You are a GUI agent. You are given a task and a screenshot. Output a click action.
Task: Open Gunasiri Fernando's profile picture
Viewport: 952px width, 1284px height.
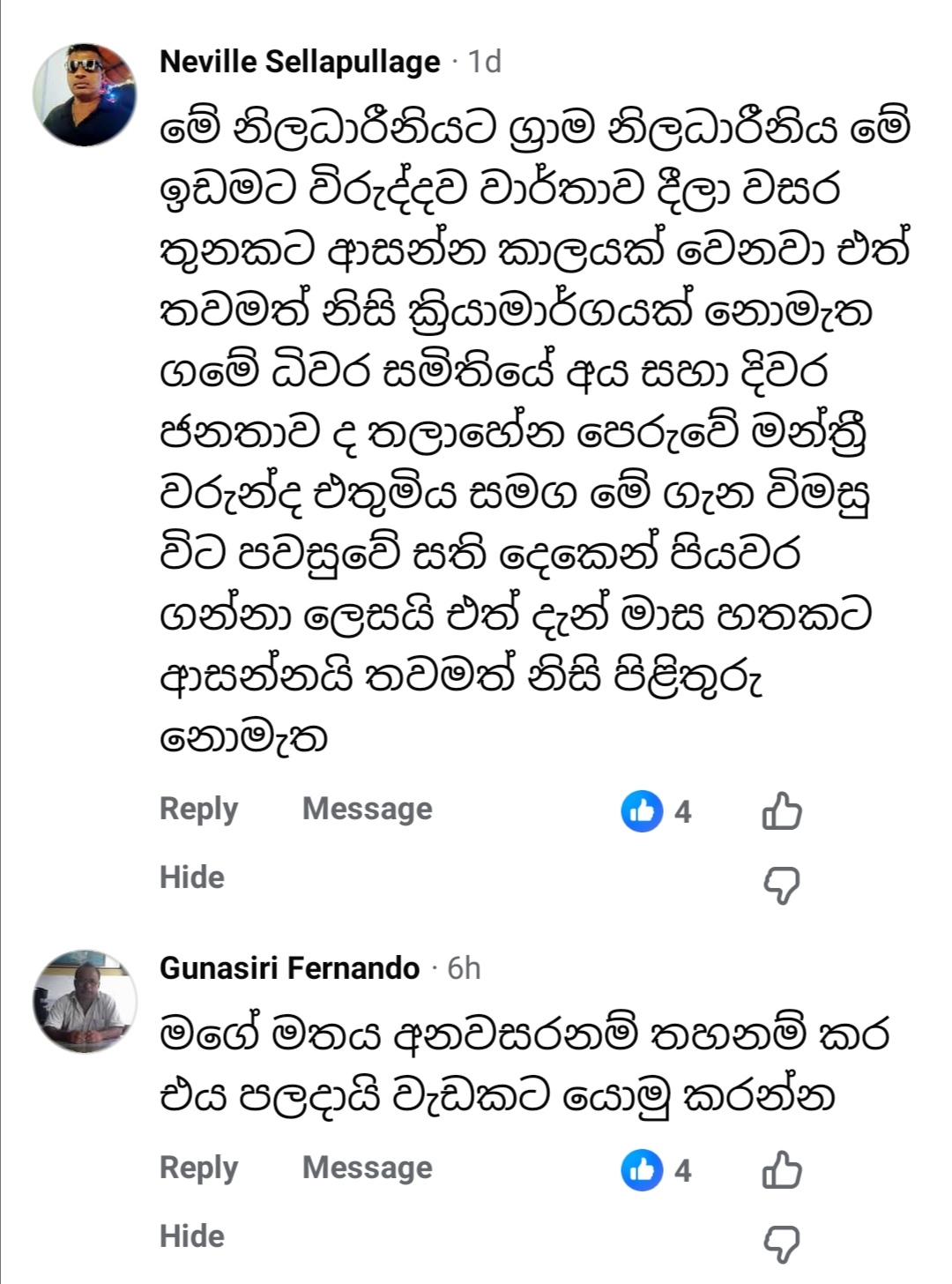[85, 1001]
